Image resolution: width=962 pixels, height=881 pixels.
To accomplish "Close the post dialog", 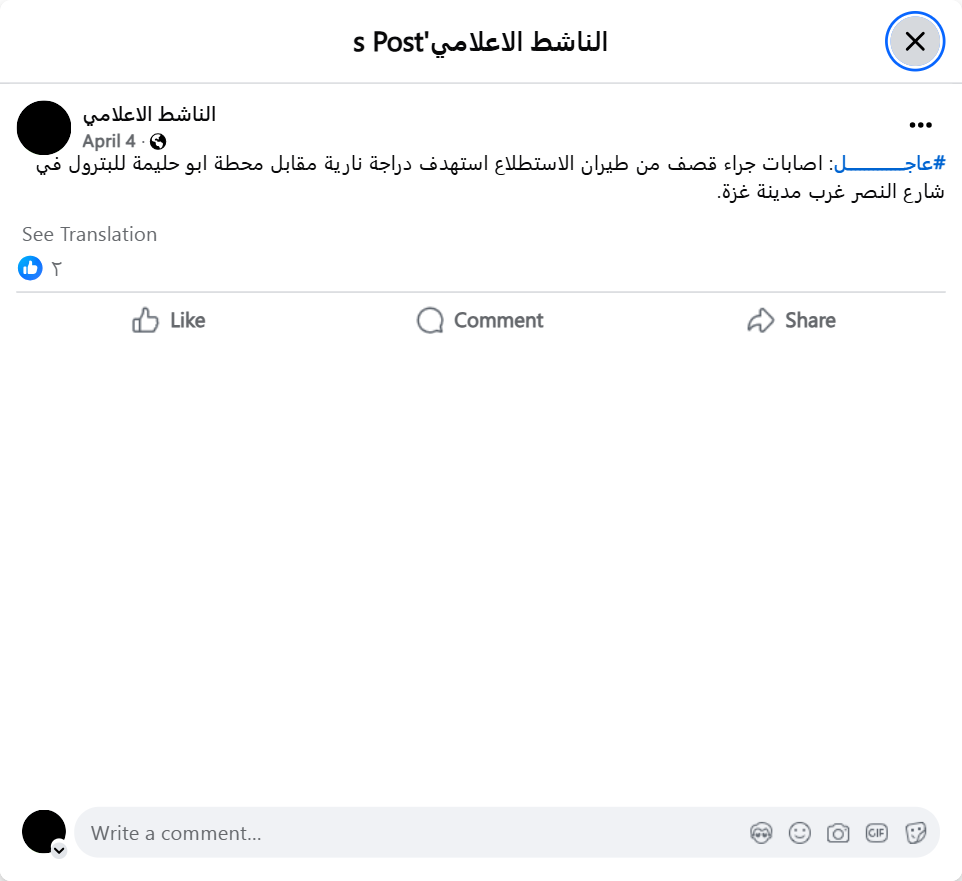I will (914, 42).
